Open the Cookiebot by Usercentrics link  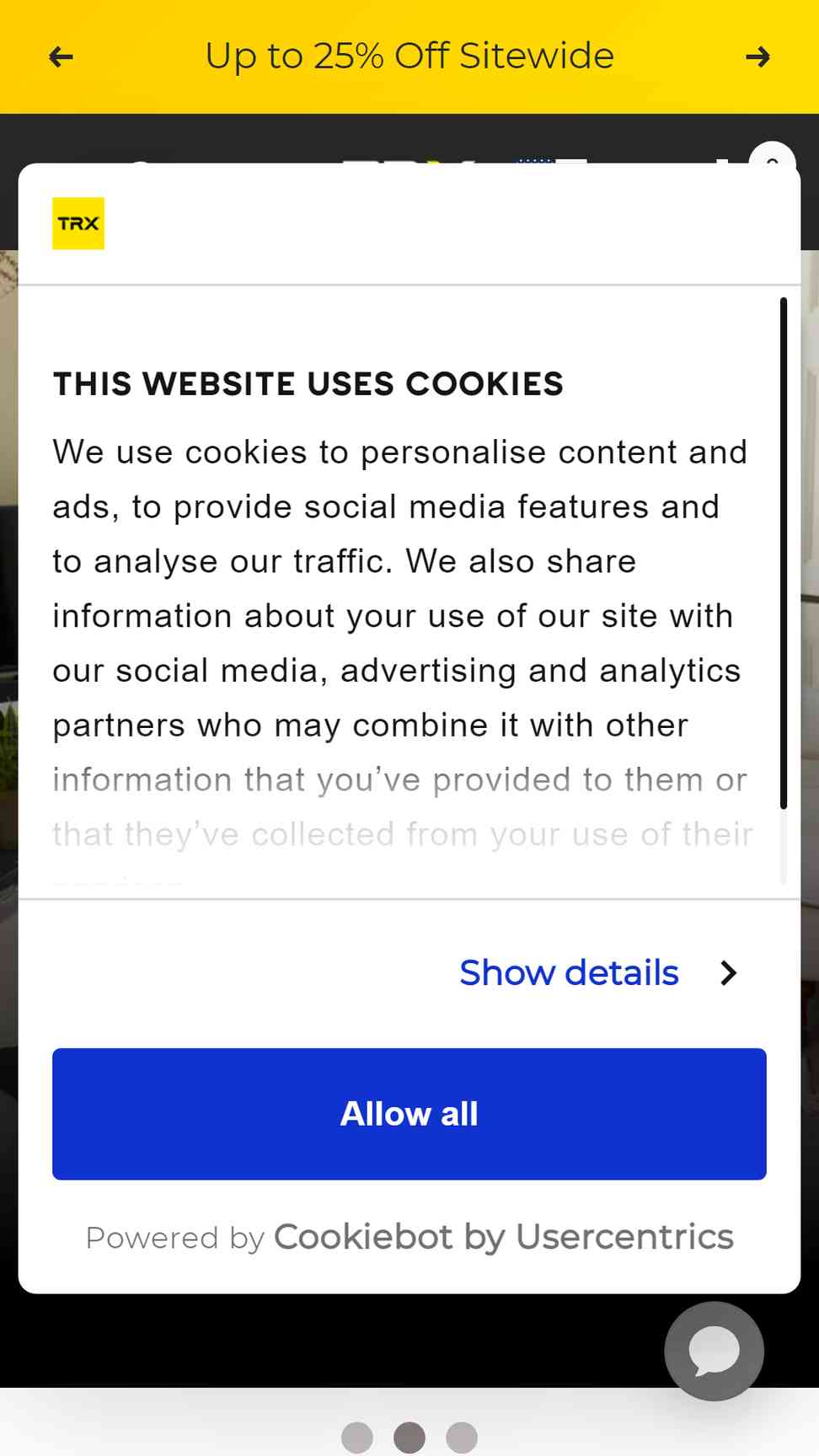(504, 1237)
